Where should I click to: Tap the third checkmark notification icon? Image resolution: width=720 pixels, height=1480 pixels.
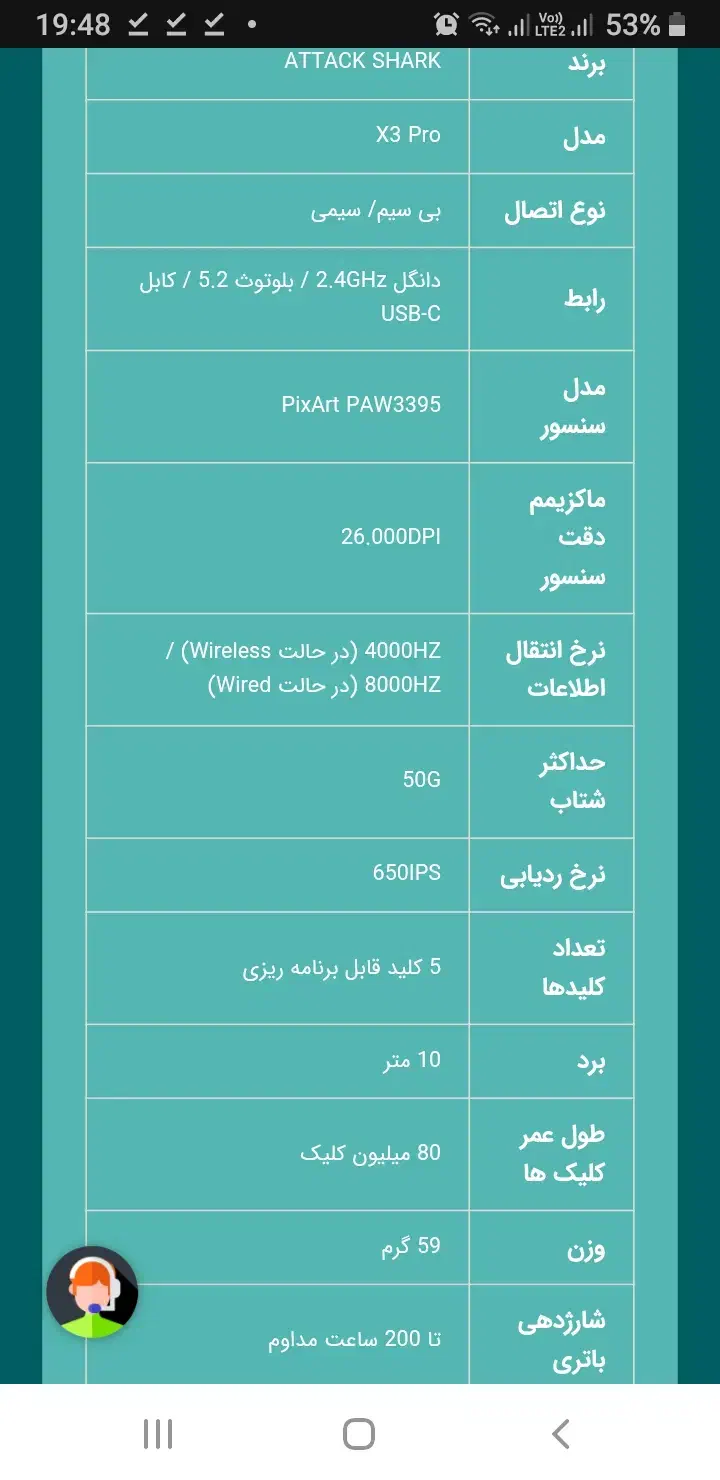[213, 23]
